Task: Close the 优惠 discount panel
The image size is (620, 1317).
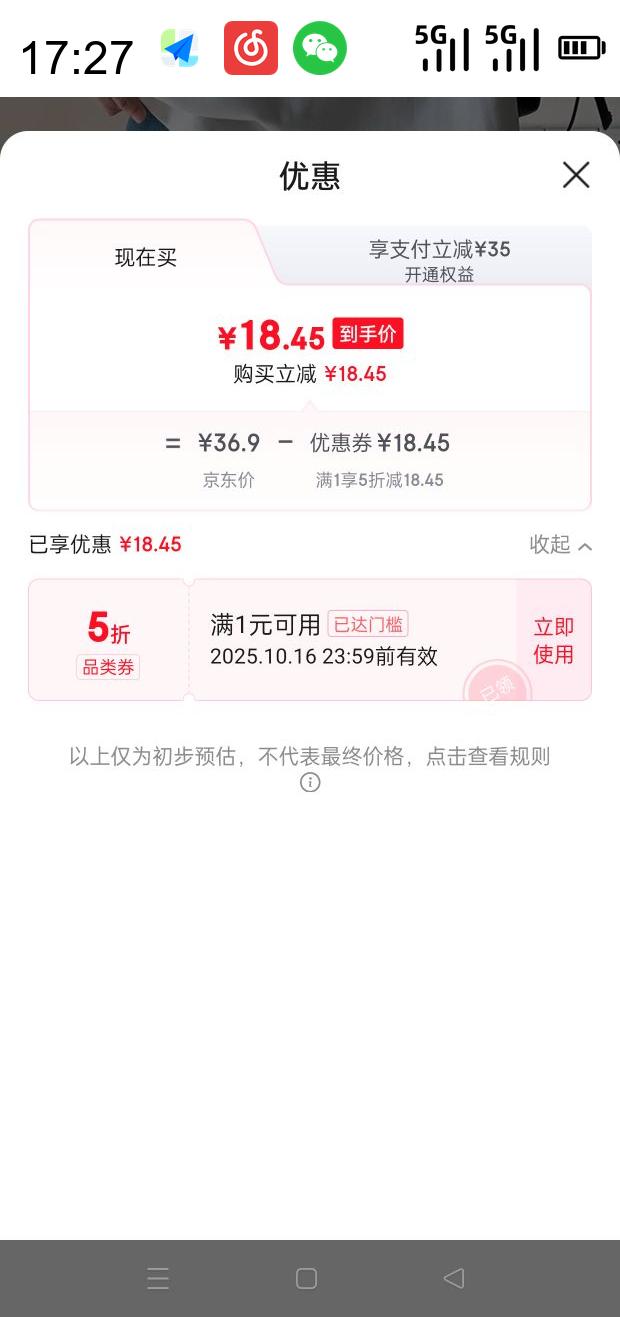Action: (576, 175)
